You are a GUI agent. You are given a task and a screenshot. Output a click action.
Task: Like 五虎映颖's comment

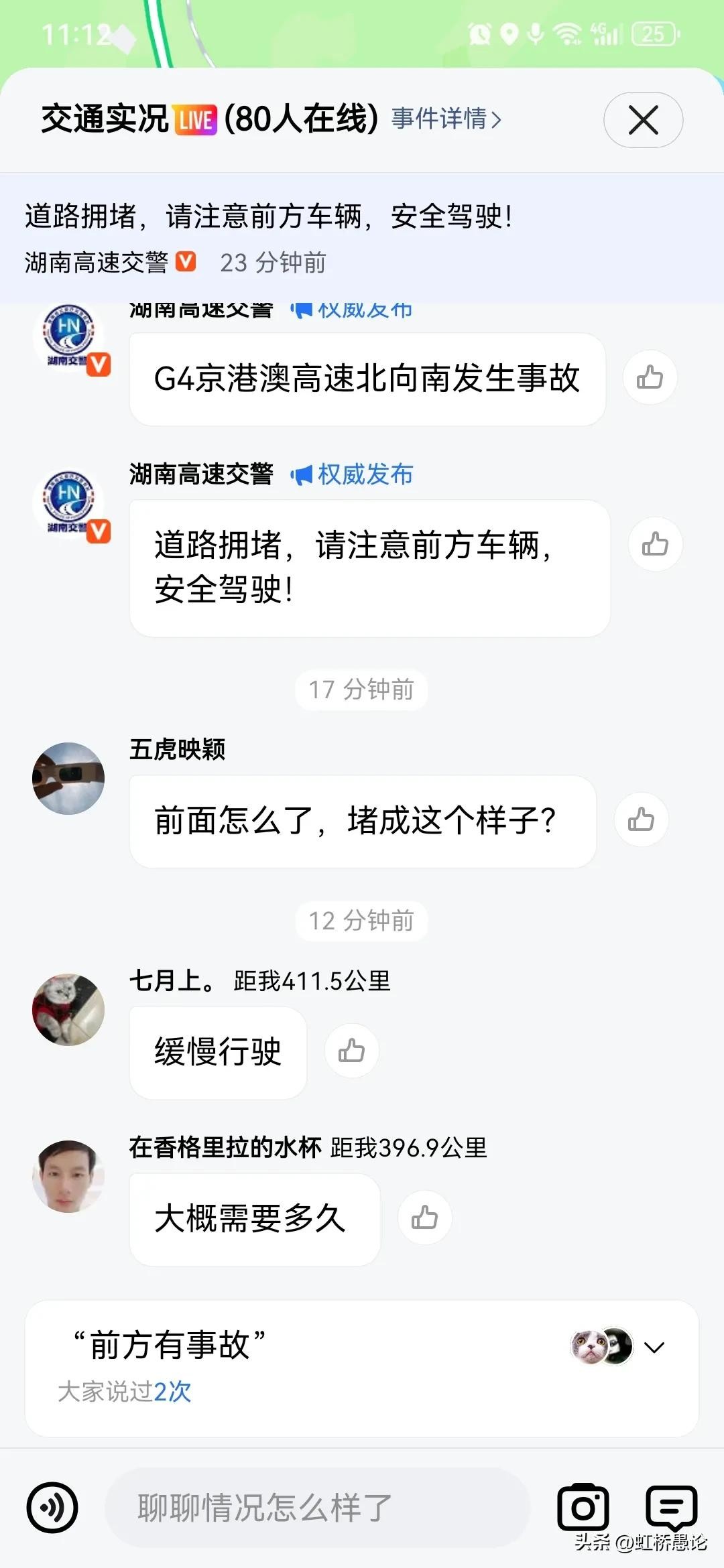pyautogui.click(x=641, y=820)
